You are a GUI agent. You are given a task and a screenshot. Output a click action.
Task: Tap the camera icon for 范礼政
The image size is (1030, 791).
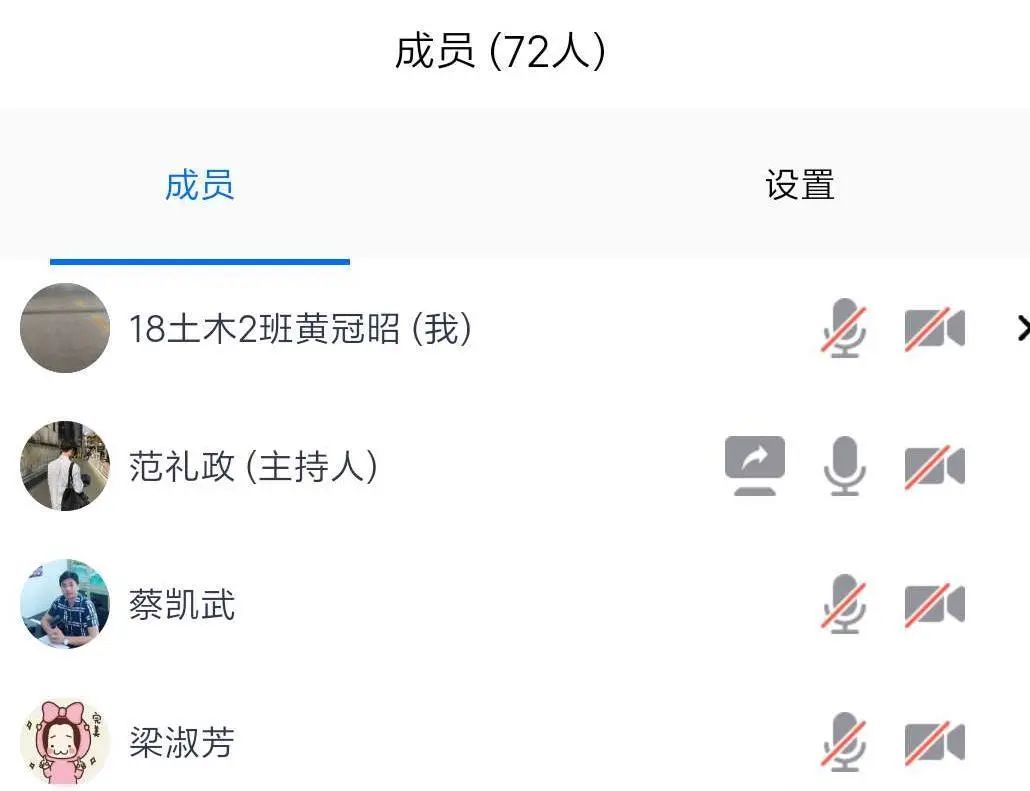934,467
